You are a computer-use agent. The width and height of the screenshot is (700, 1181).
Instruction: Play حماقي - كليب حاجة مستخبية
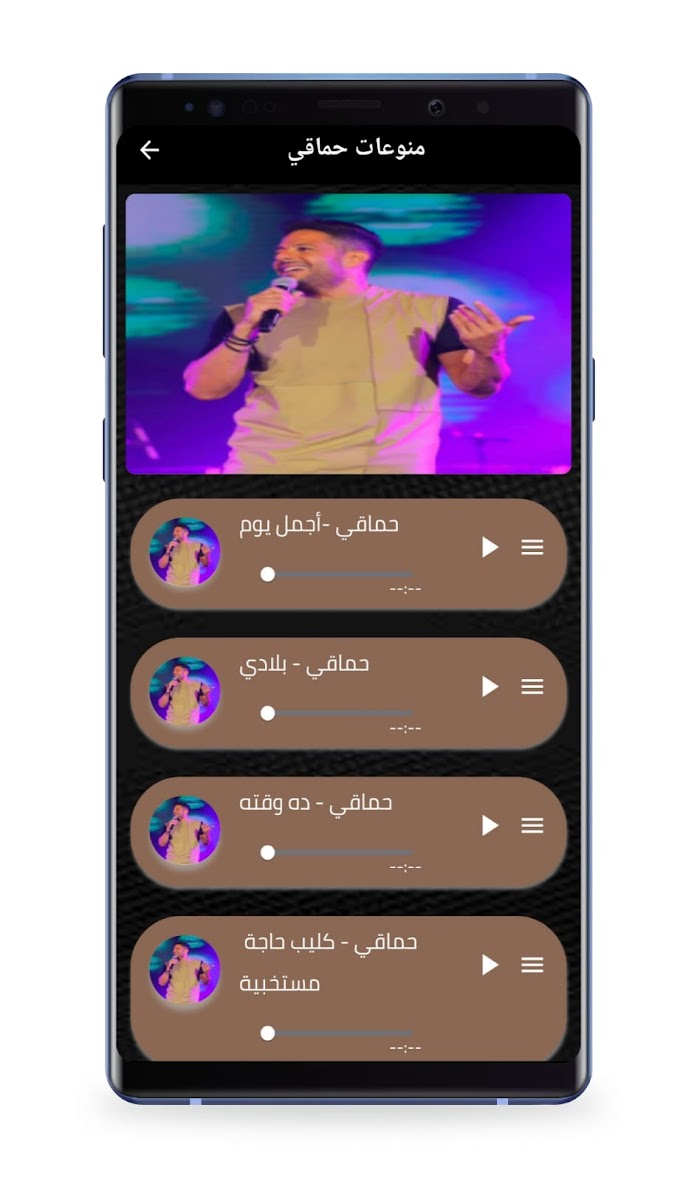(x=489, y=964)
